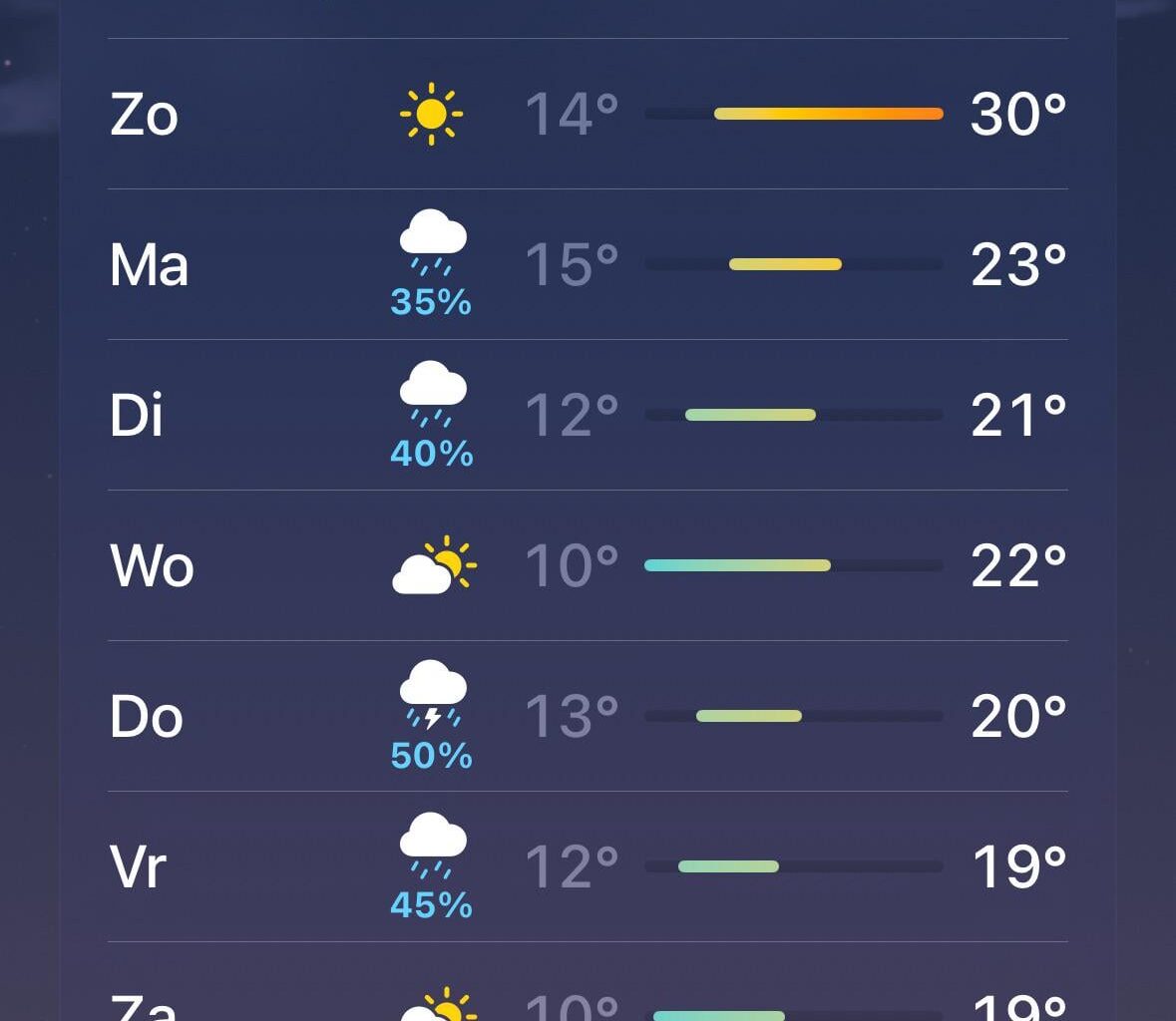
Task: Select the Di row with 40% rain
Action: (588, 415)
